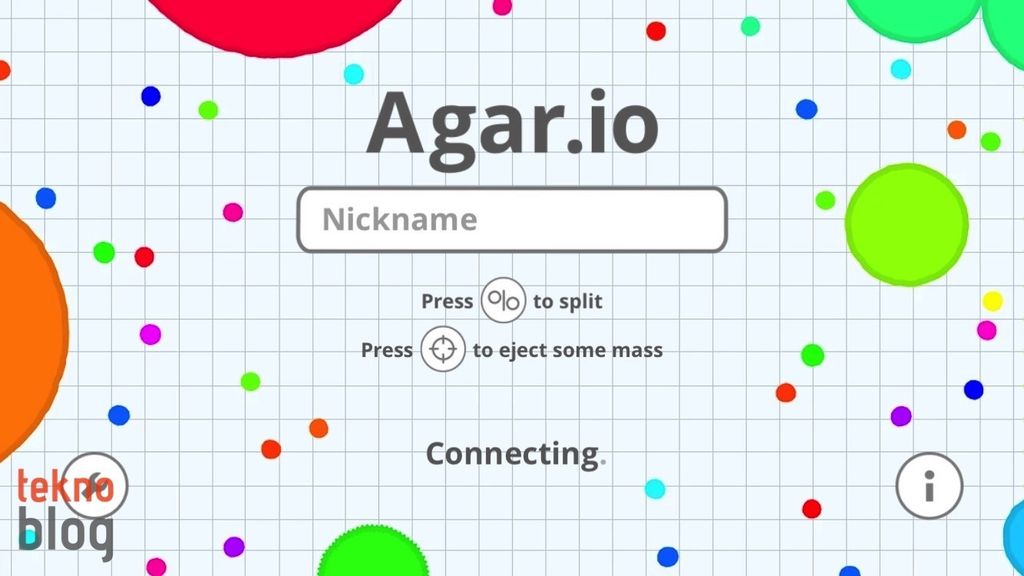Viewport: 1024px width, 576px height.
Task: Open the circular settings wrench button
Action: click(x=95, y=486)
